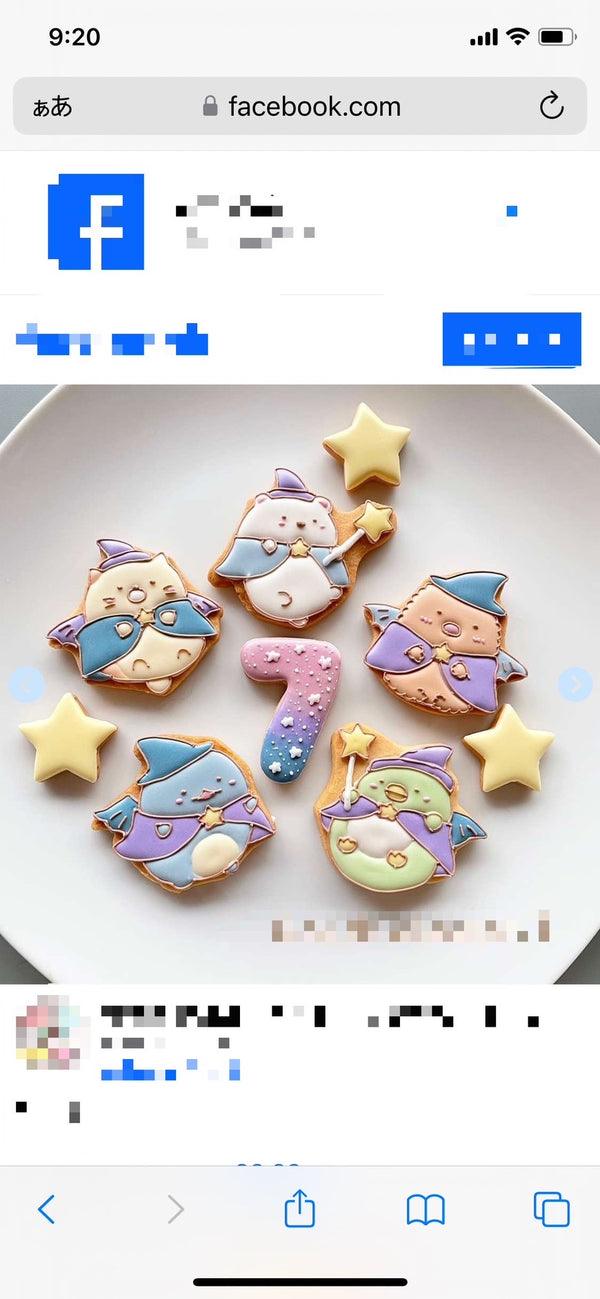The height and width of the screenshot is (1299, 600).
Task: Share this page from Safari
Action: 300,1210
